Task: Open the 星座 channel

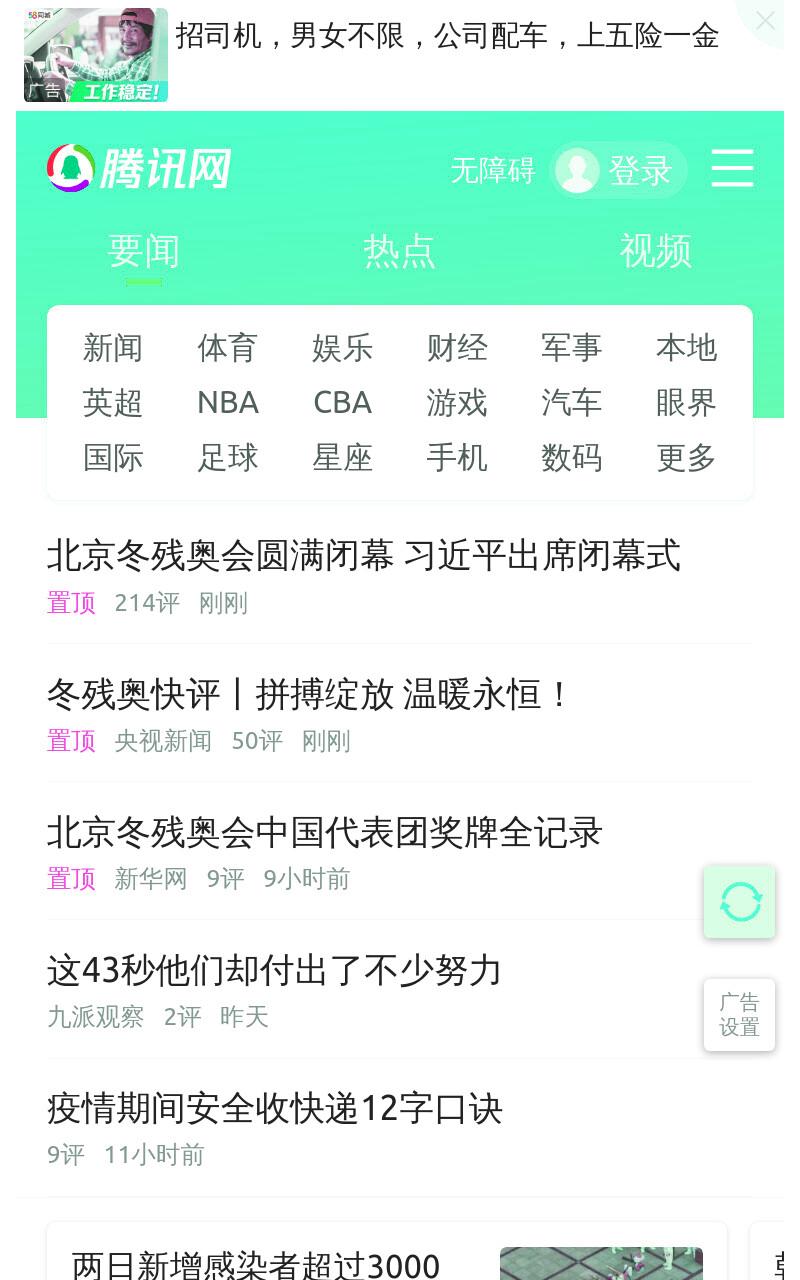Action: click(342, 458)
